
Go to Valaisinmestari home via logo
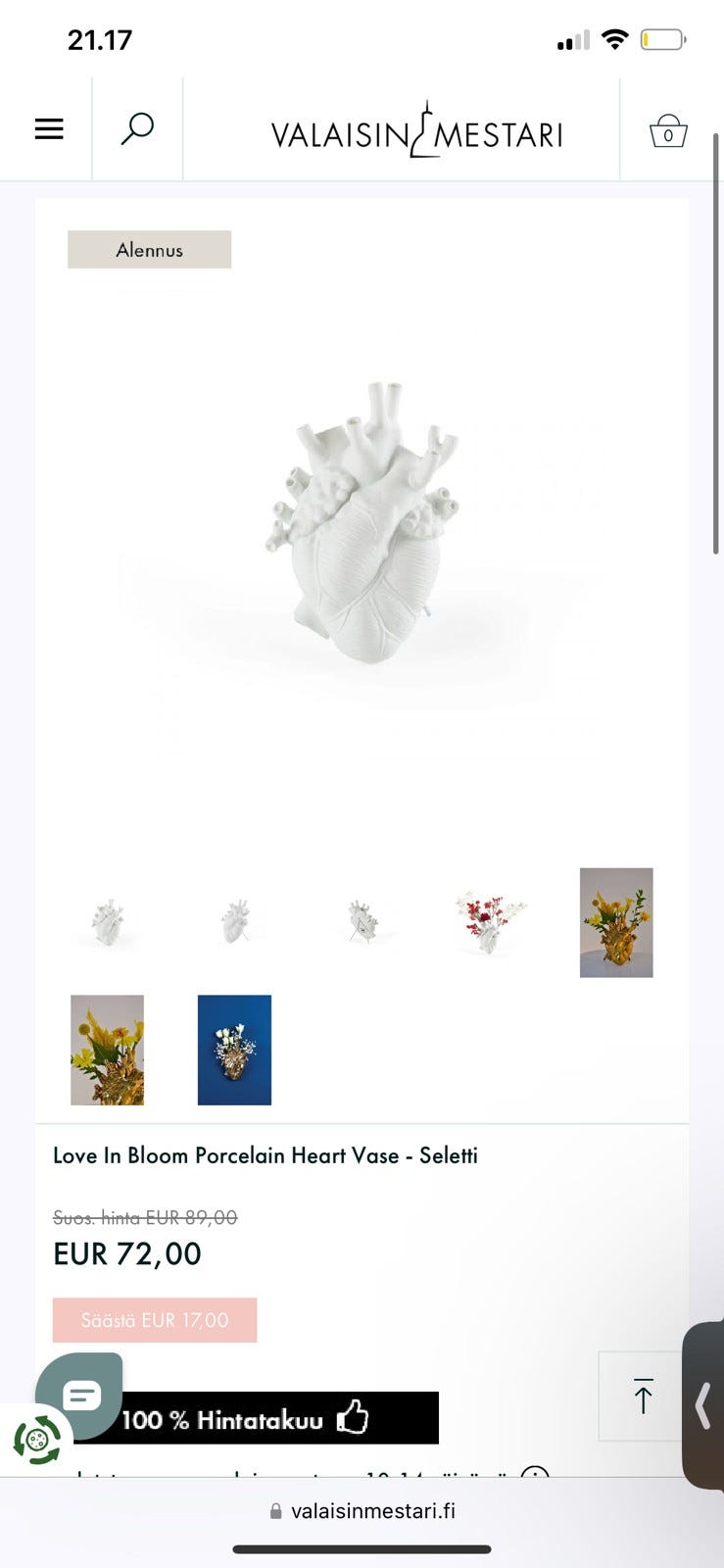416,132
